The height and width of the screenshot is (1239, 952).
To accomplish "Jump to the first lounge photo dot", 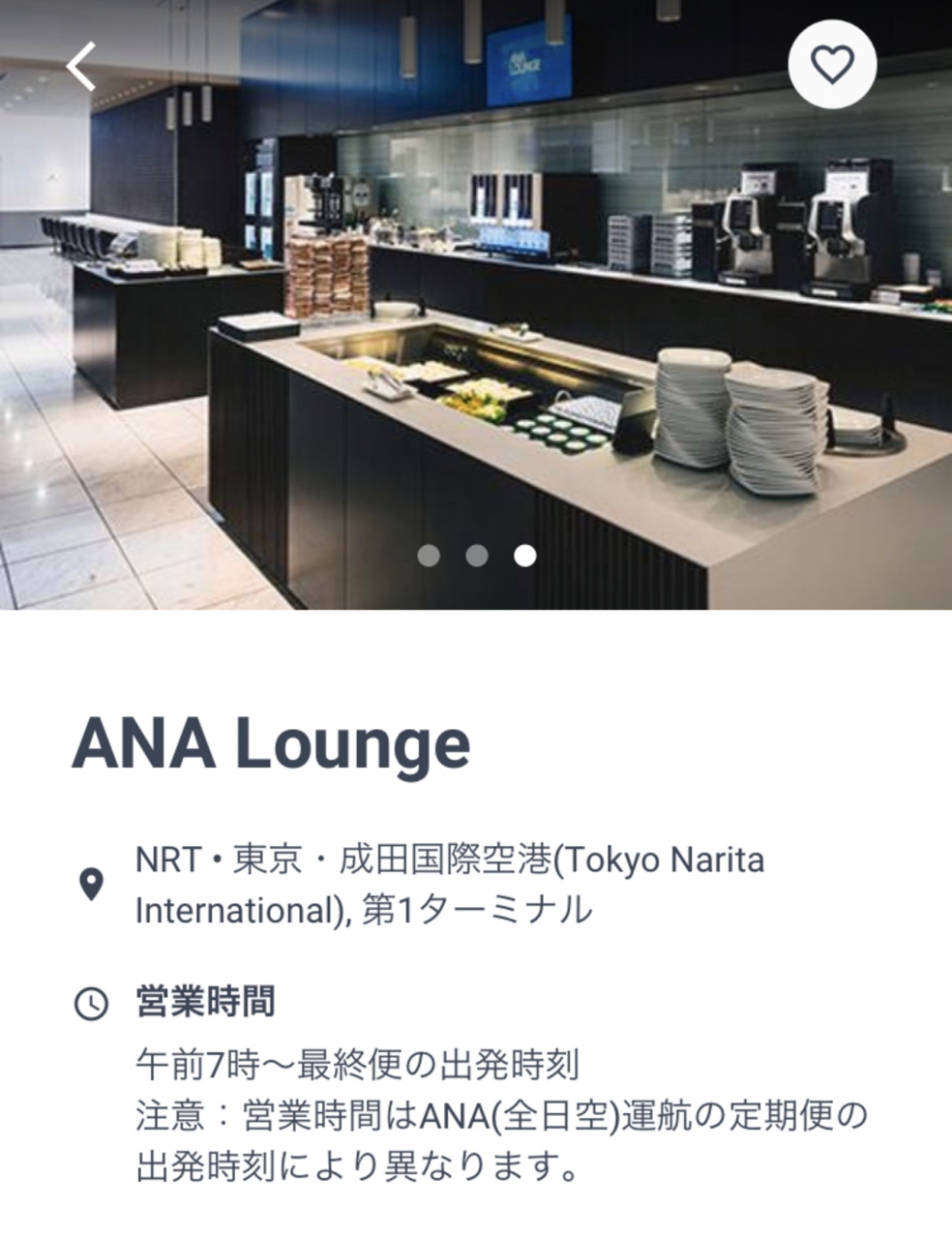I will tap(429, 555).
